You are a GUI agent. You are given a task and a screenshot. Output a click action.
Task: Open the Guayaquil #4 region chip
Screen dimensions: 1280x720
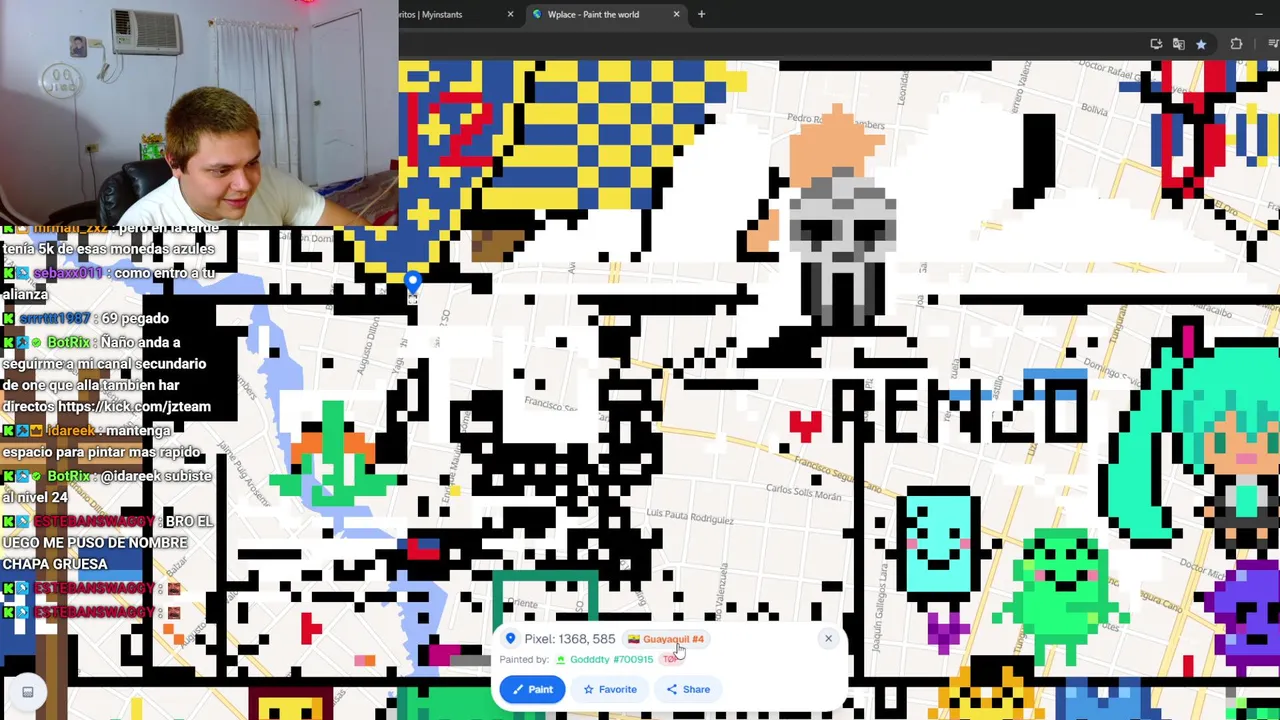click(666, 639)
